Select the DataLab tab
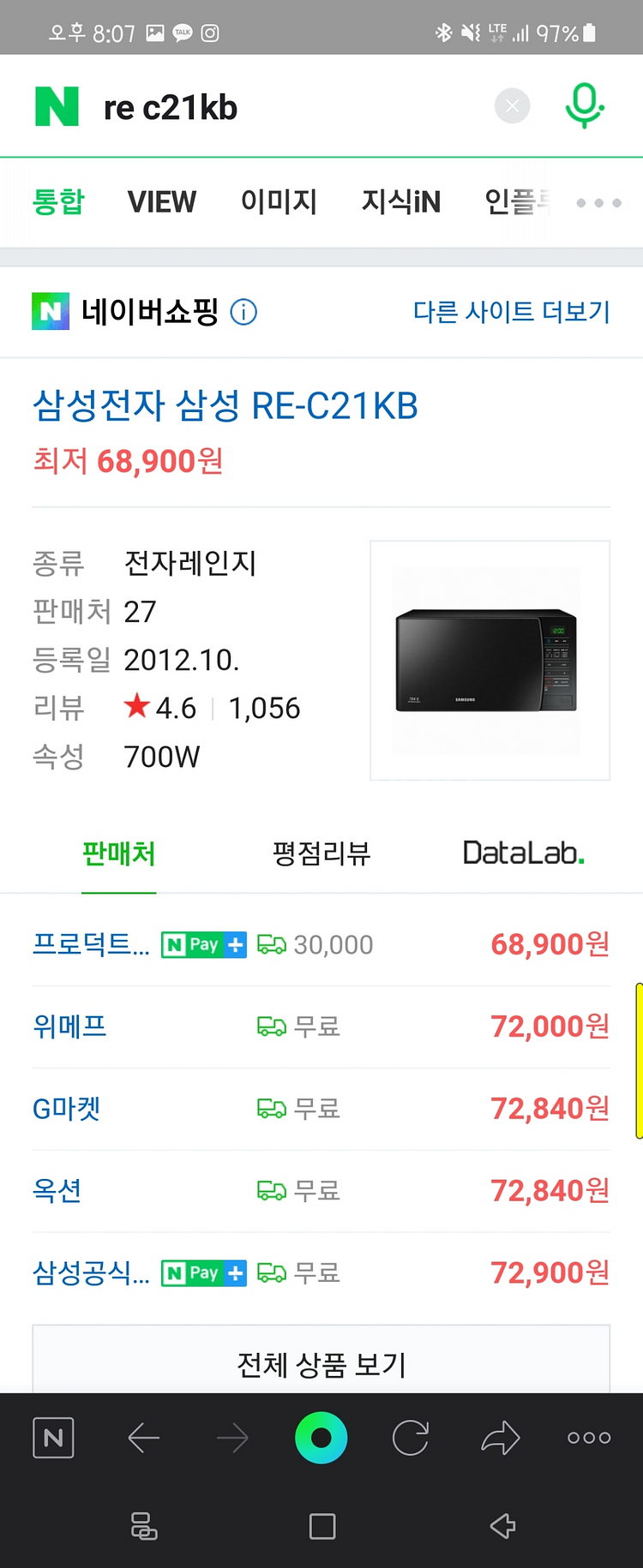The width and height of the screenshot is (643, 1568). tap(523, 853)
